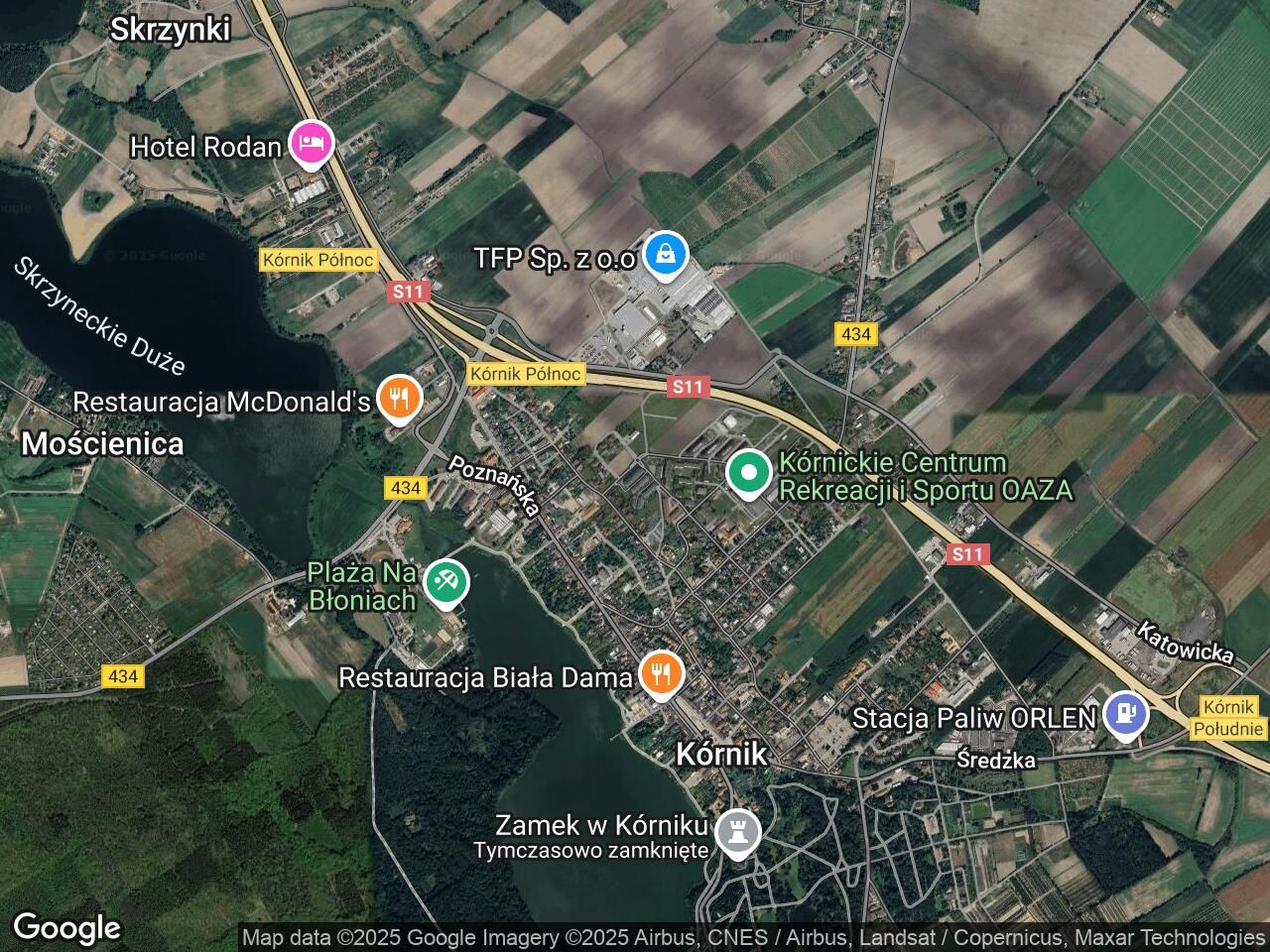
Task: Open the Hotel Rodan map pin
Action: (312, 144)
